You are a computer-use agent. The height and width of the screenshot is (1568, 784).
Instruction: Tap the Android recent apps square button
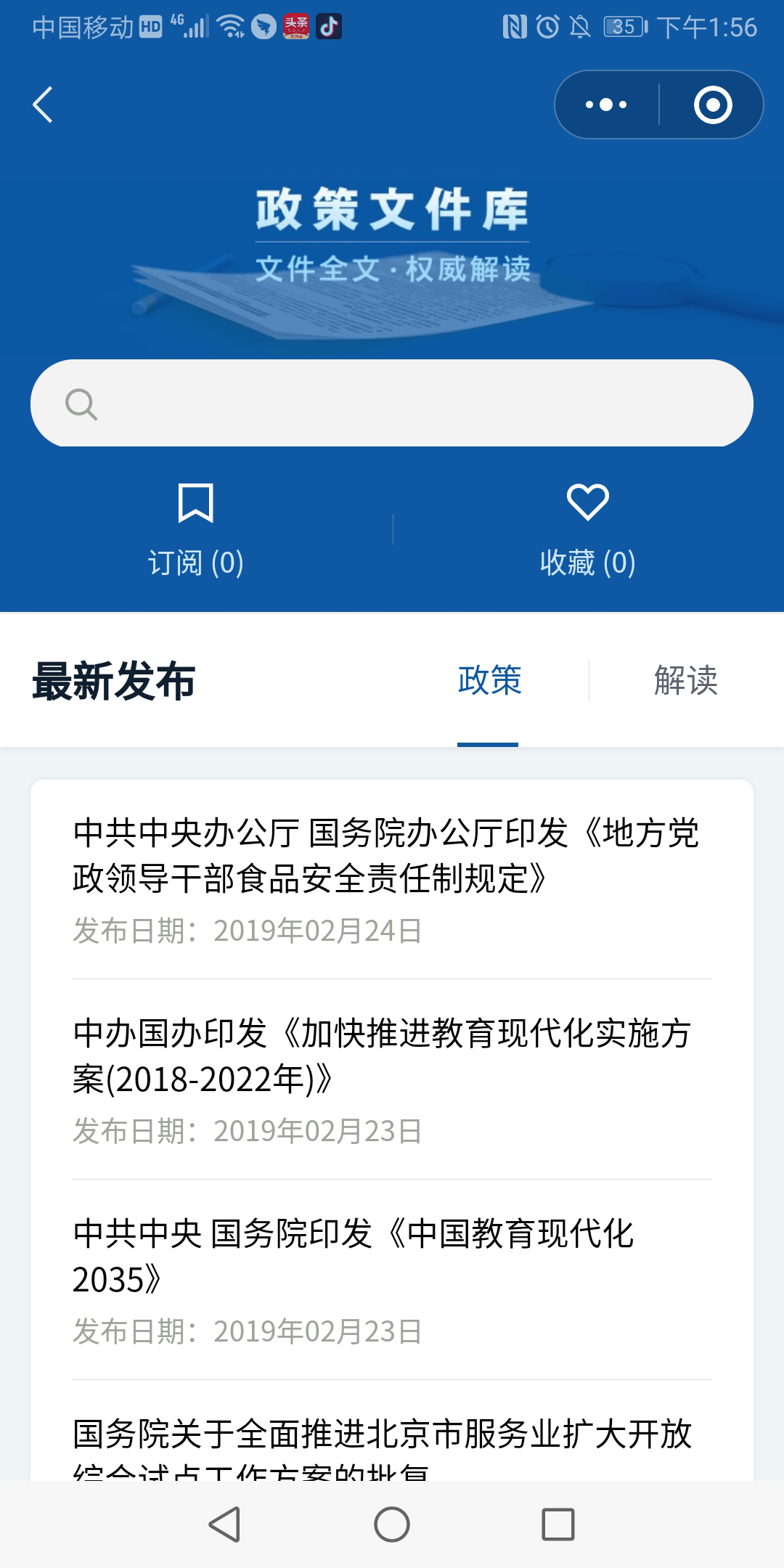[x=556, y=1524]
